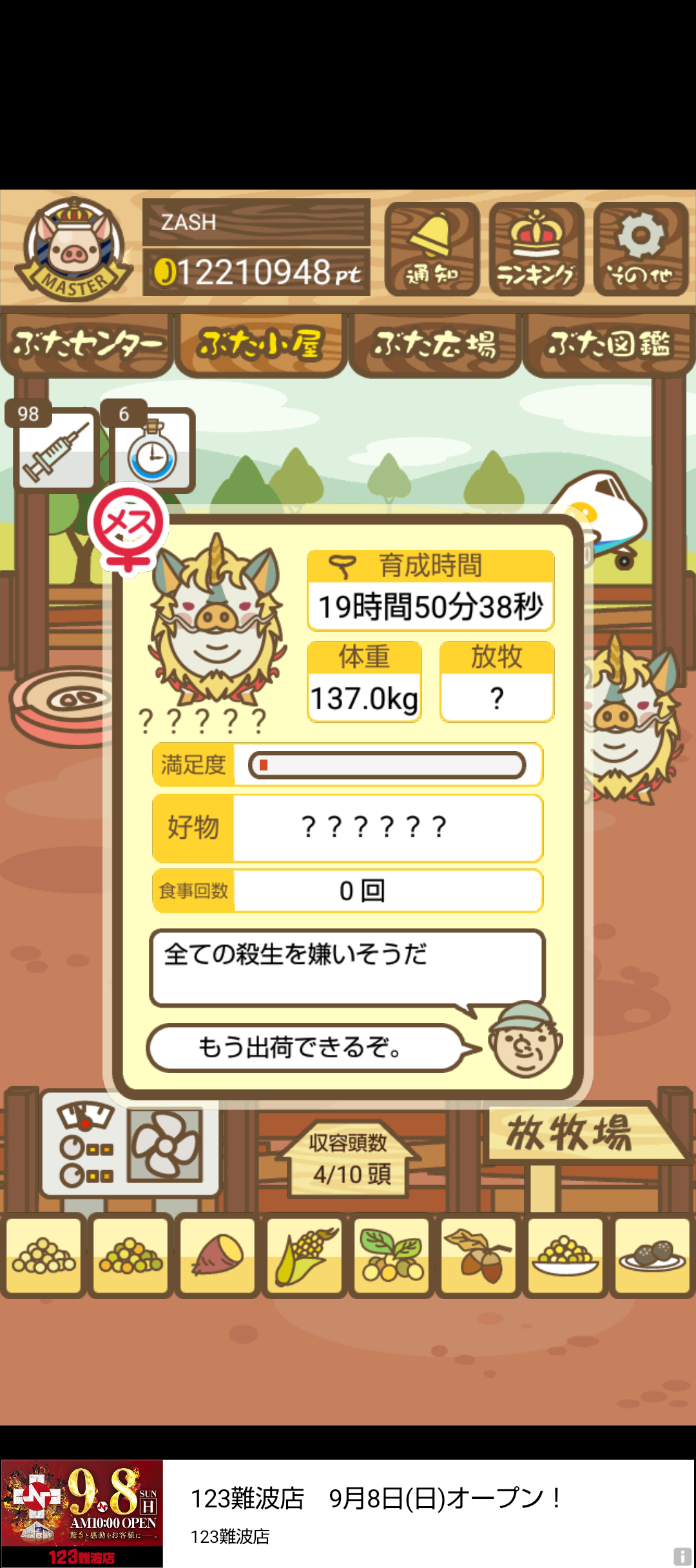This screenshot has height=1568, width=696.
Task: Use the stopwatch potion item
Action: click(x=152, y=450)
